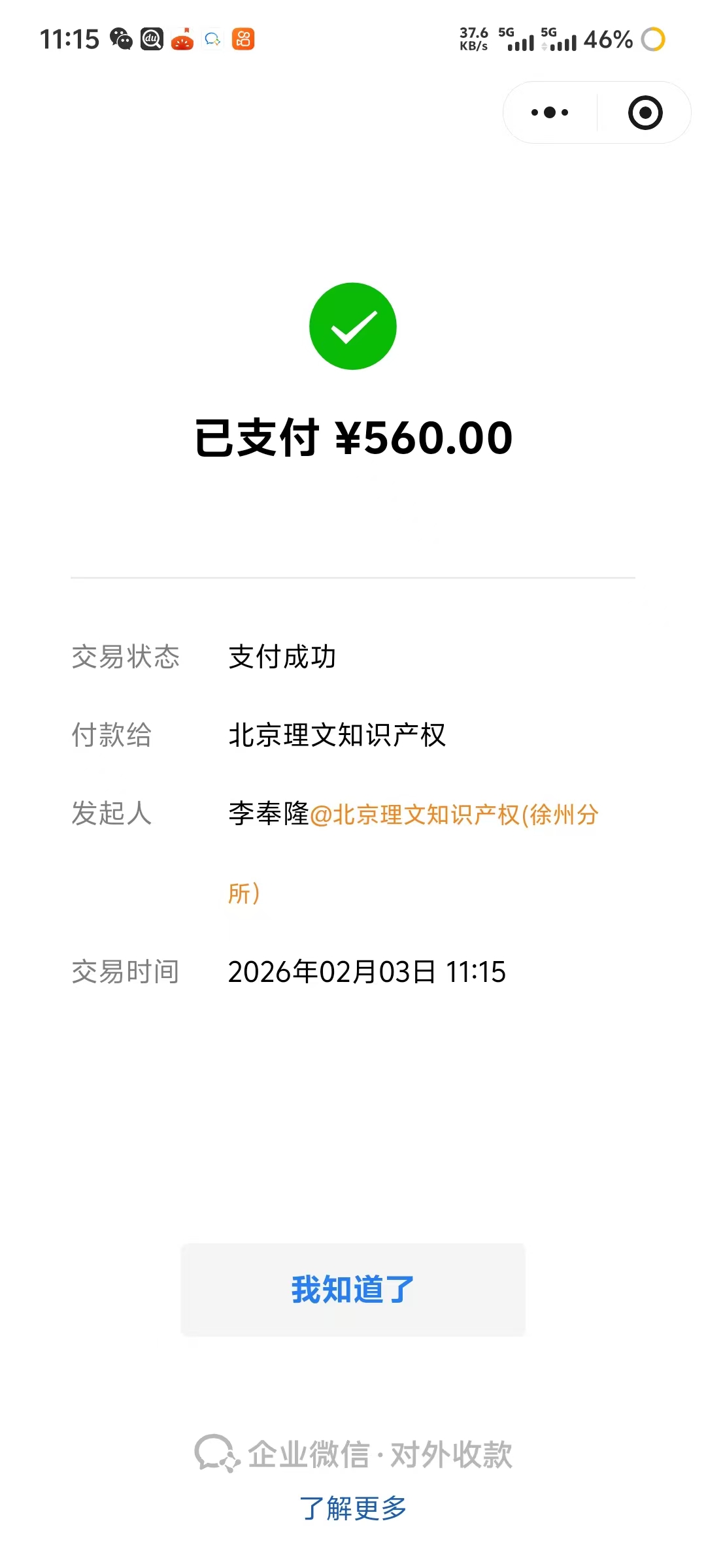706x1568 pixels.
Task: Open the 了解更多 link
Action: coord(353,1509)
